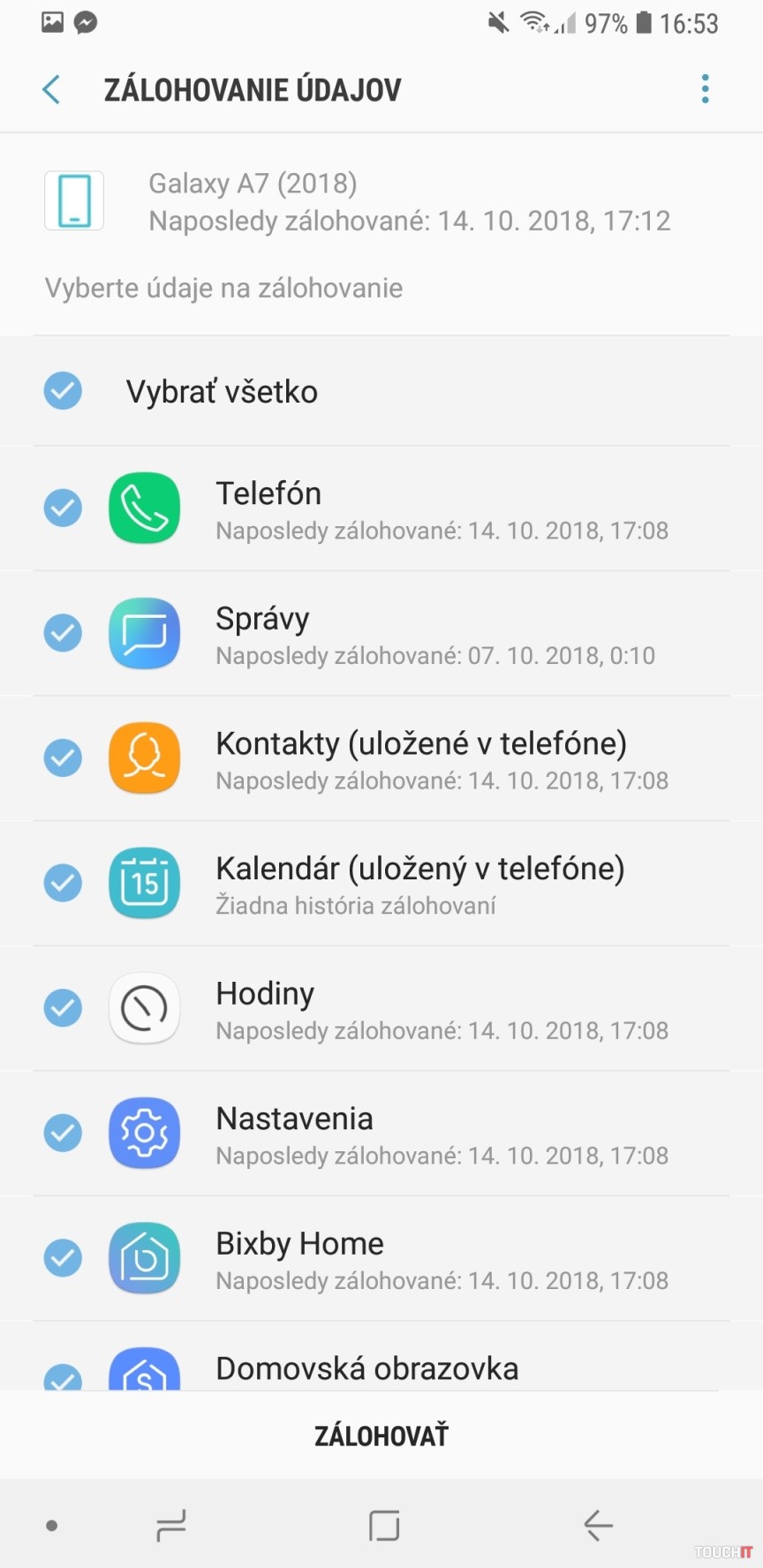Screen dimensions: 763x1568
Task: Deselect Bixby Home backup
Action: pyautogui.click(x=63, y=1258)
